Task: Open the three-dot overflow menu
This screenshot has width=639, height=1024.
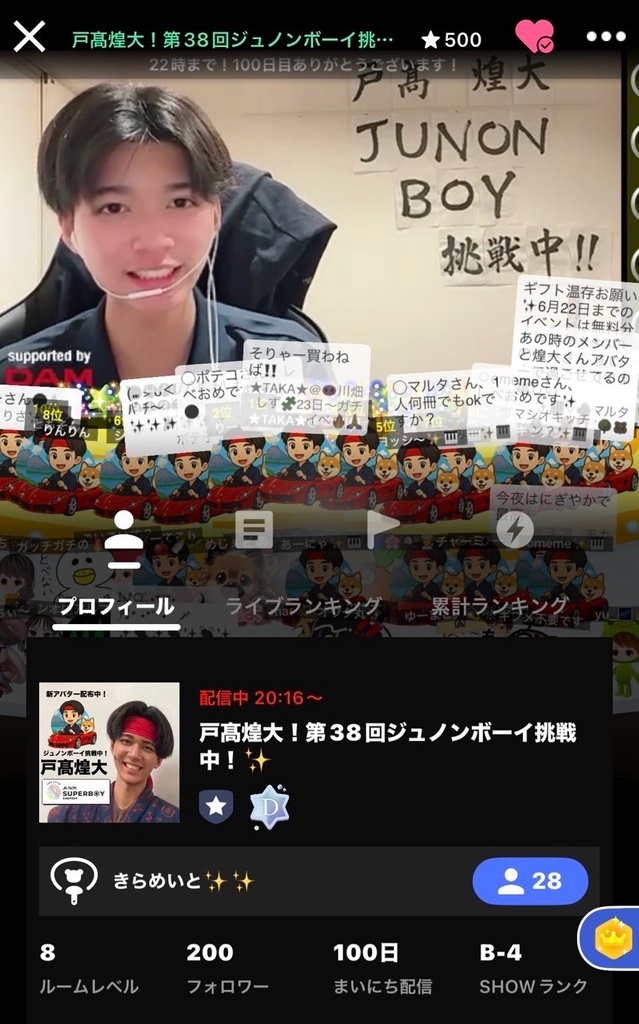Action: 605,37
